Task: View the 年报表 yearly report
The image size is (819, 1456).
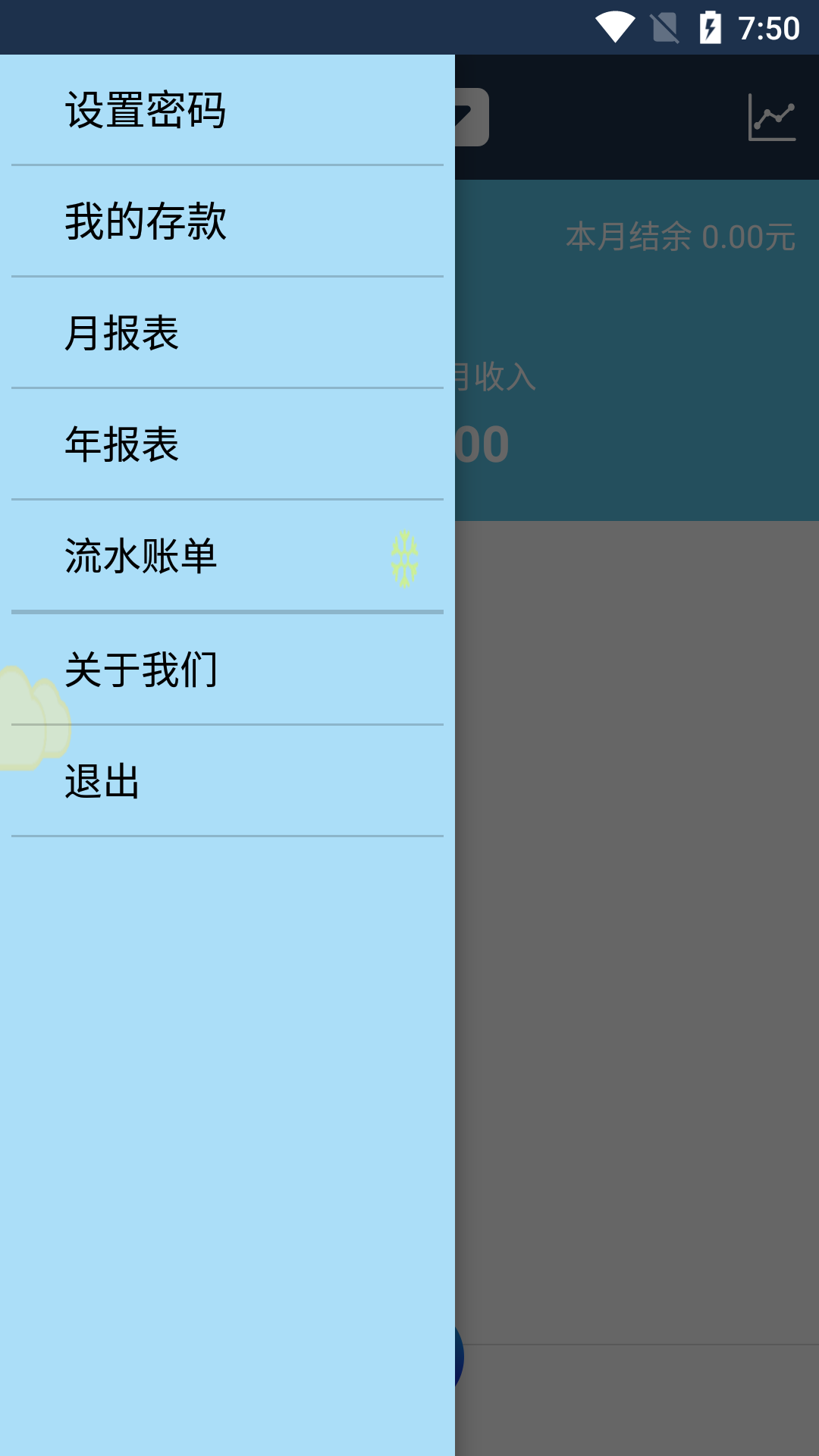Action: [227, 444]
